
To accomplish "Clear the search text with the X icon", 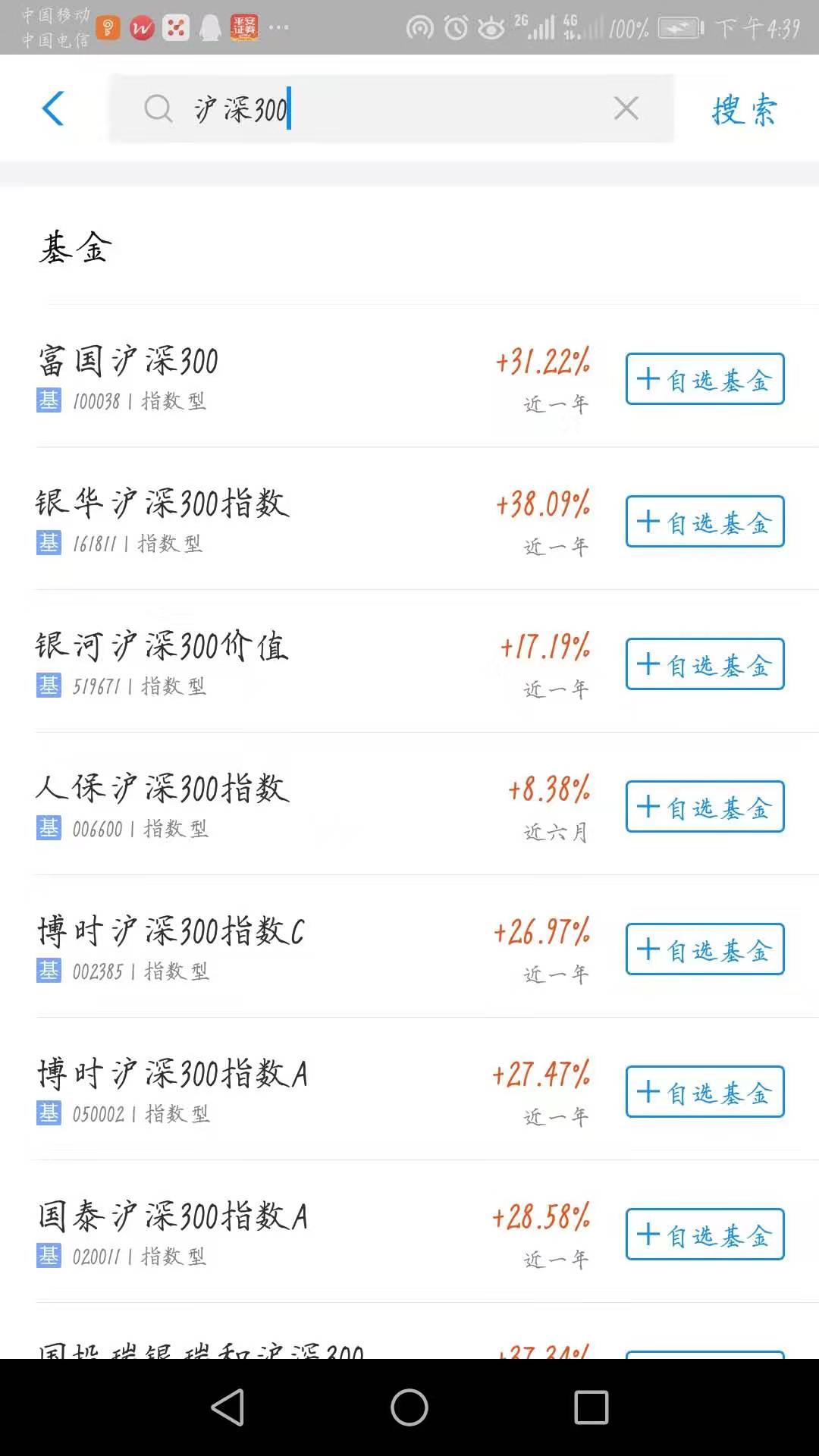I will tap(626, 108).
